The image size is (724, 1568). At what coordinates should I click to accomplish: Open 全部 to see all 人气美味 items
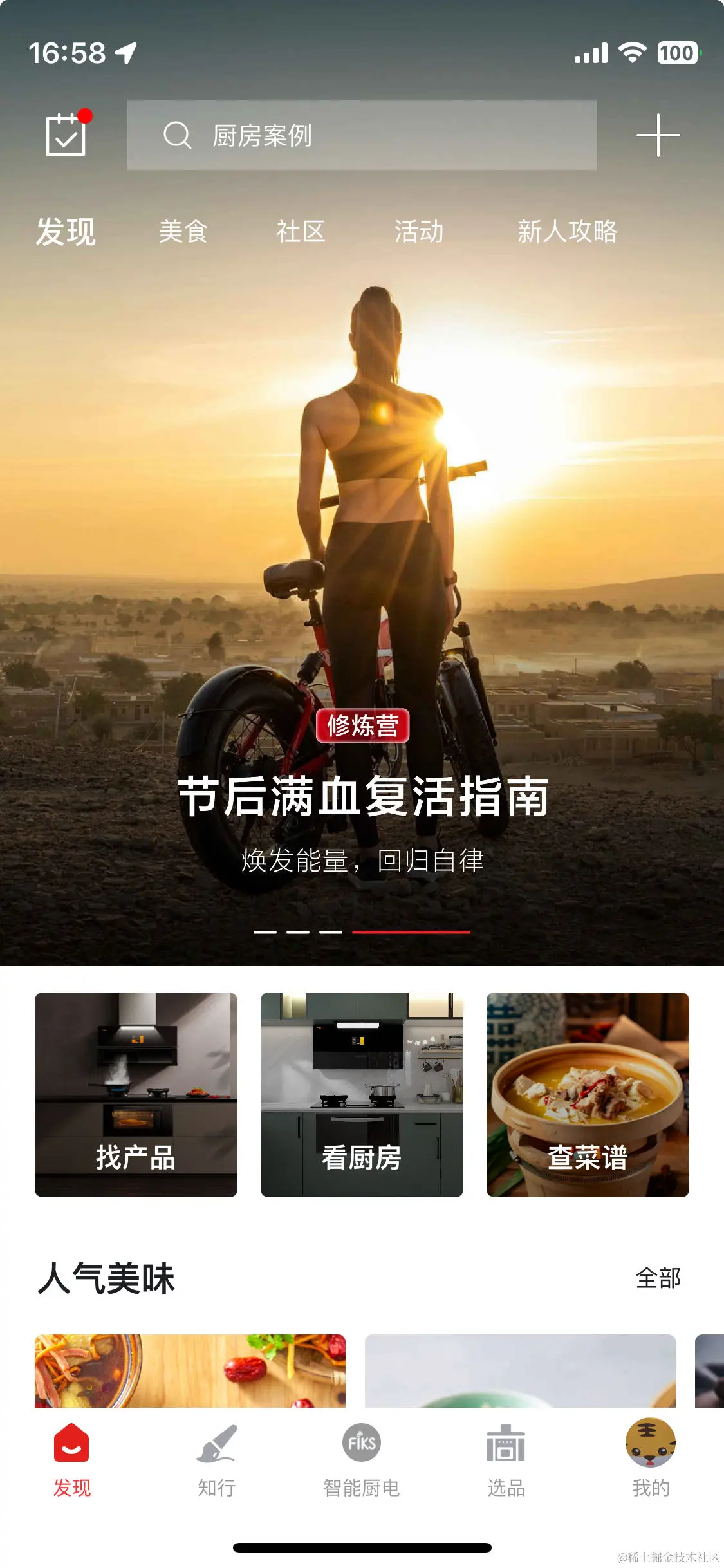658,1276
